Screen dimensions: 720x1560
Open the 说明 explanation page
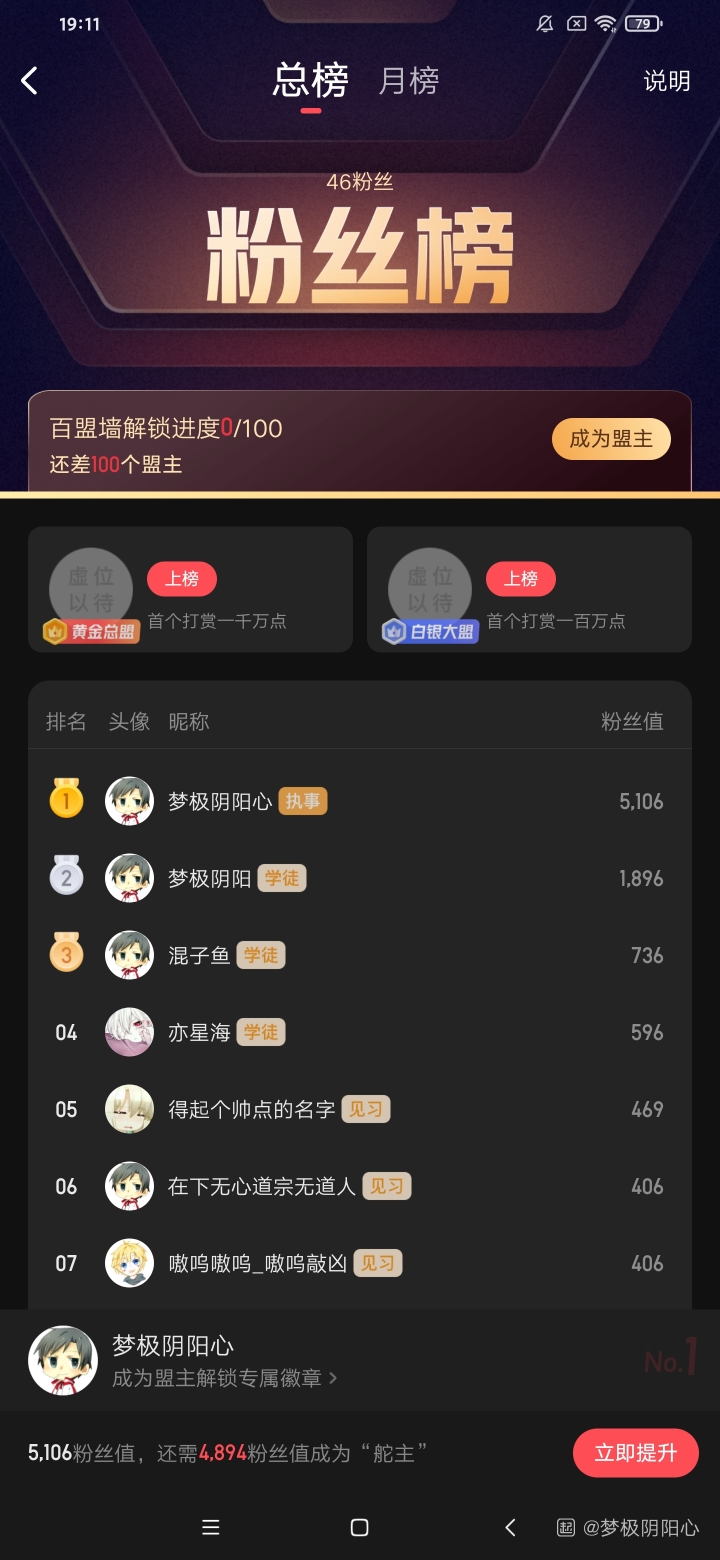(x=667, y=81)
